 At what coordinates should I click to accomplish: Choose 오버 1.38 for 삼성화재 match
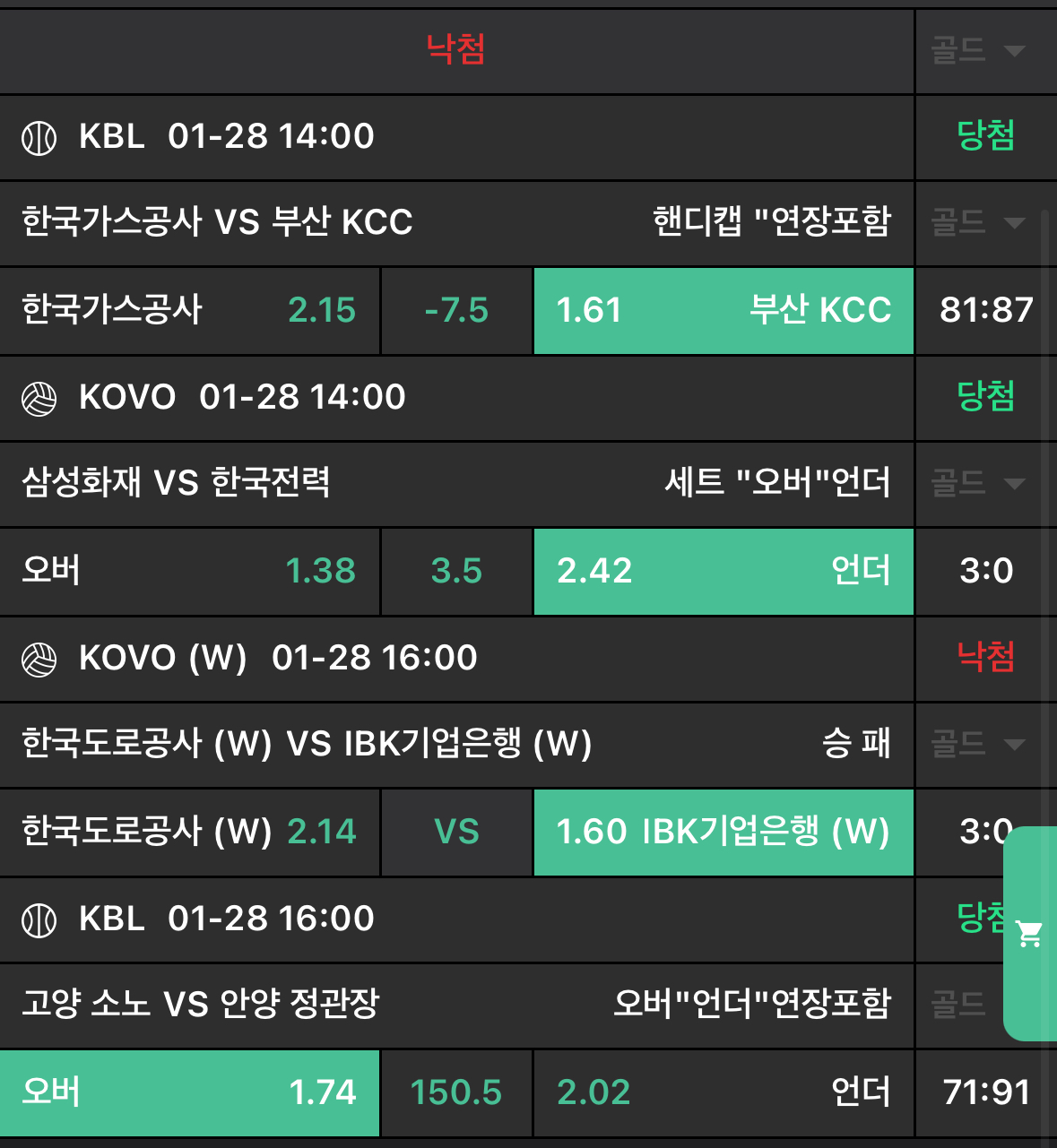coord(189,571)
